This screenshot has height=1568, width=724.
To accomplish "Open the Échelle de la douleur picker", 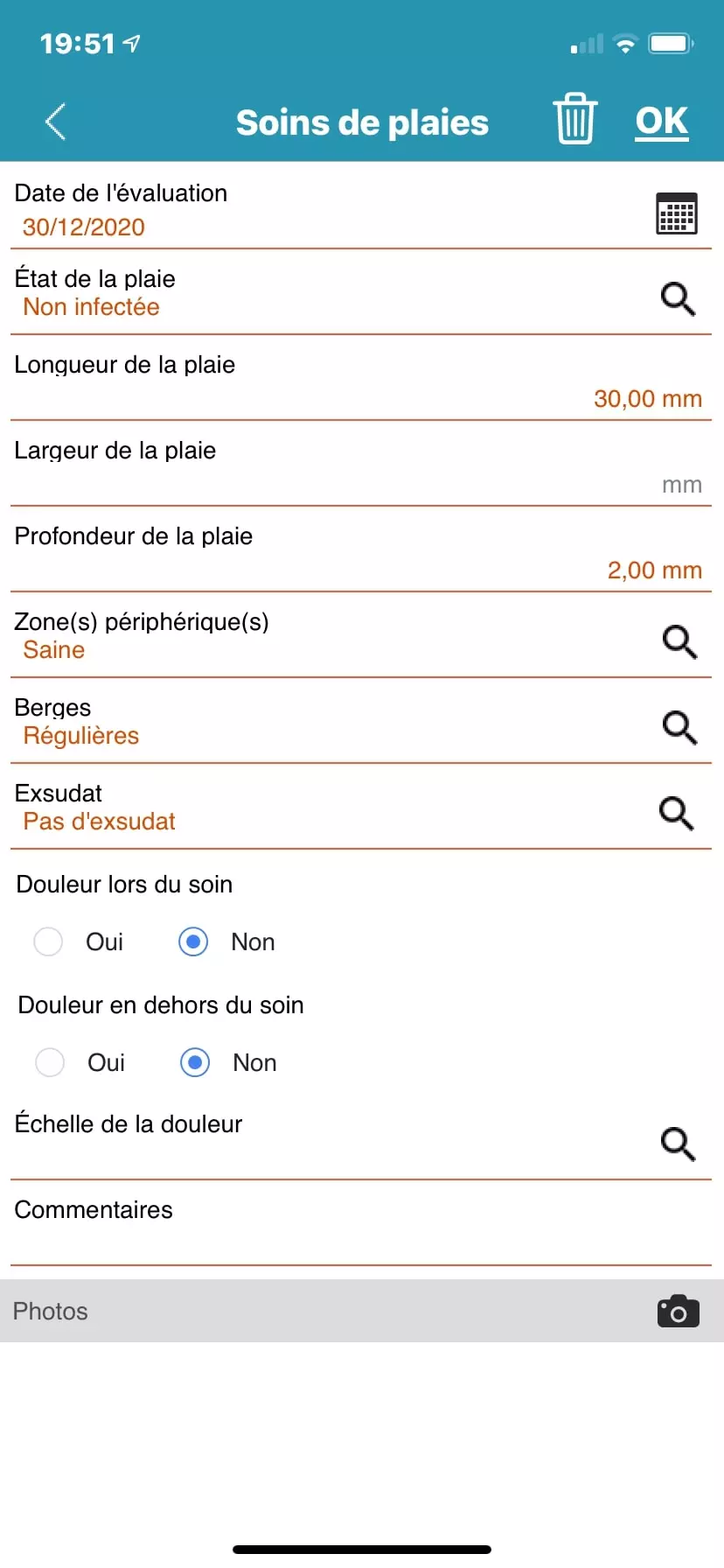I will (x=678, y=1144).
